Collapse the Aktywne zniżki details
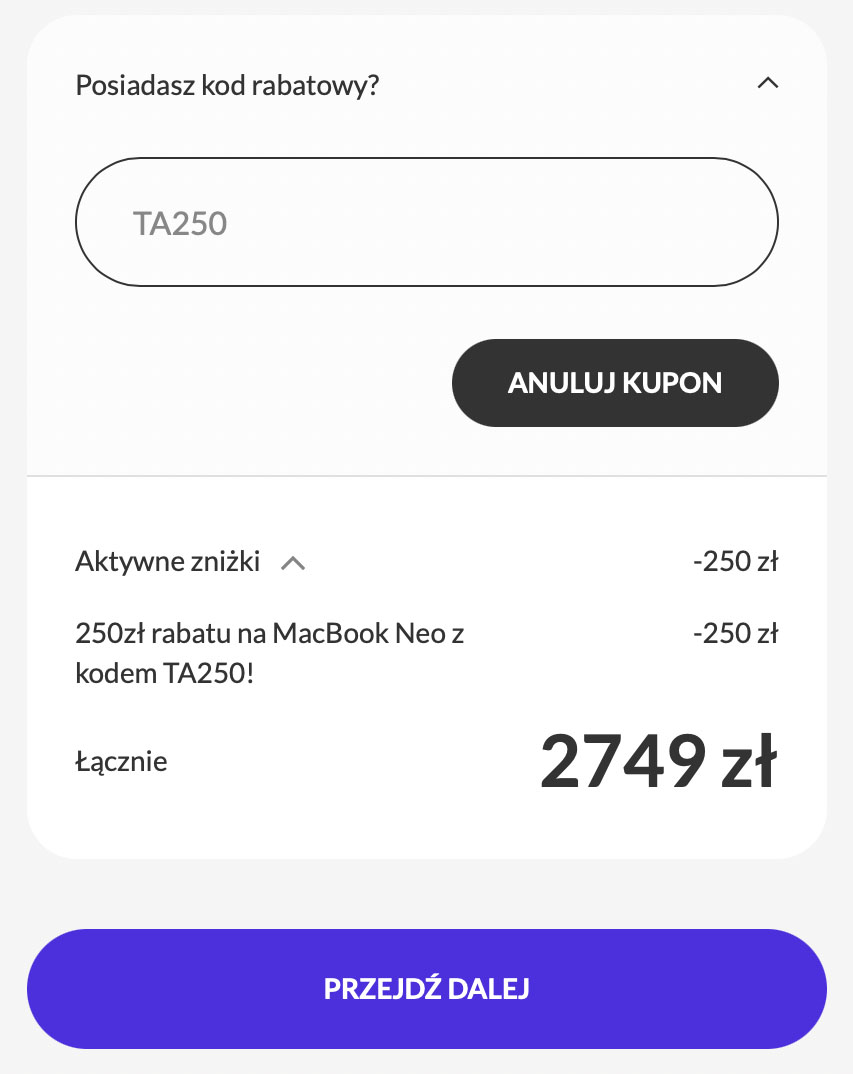This screenshot has width=853, height=1074. (x=292, y=563)
